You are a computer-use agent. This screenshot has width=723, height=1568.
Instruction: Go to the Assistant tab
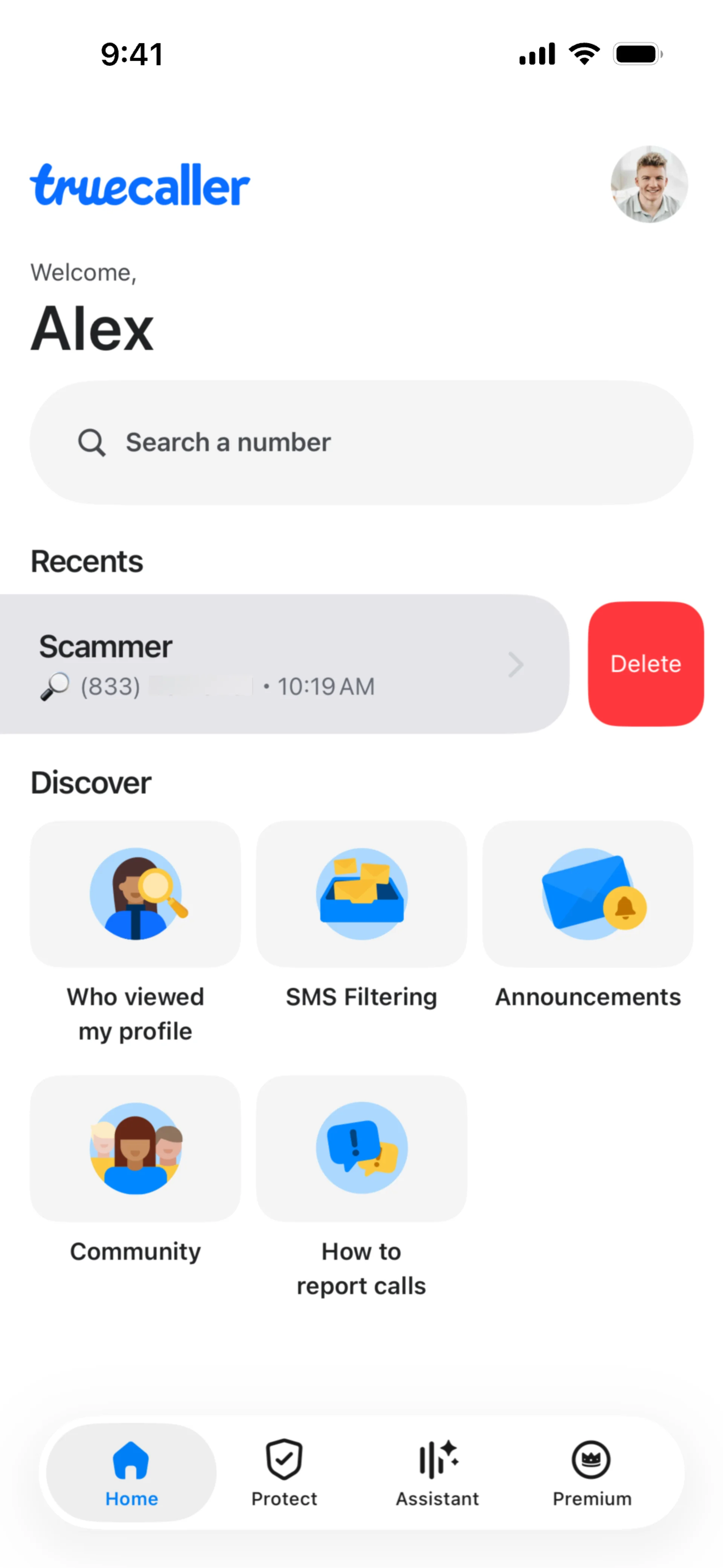point(438,1472)
